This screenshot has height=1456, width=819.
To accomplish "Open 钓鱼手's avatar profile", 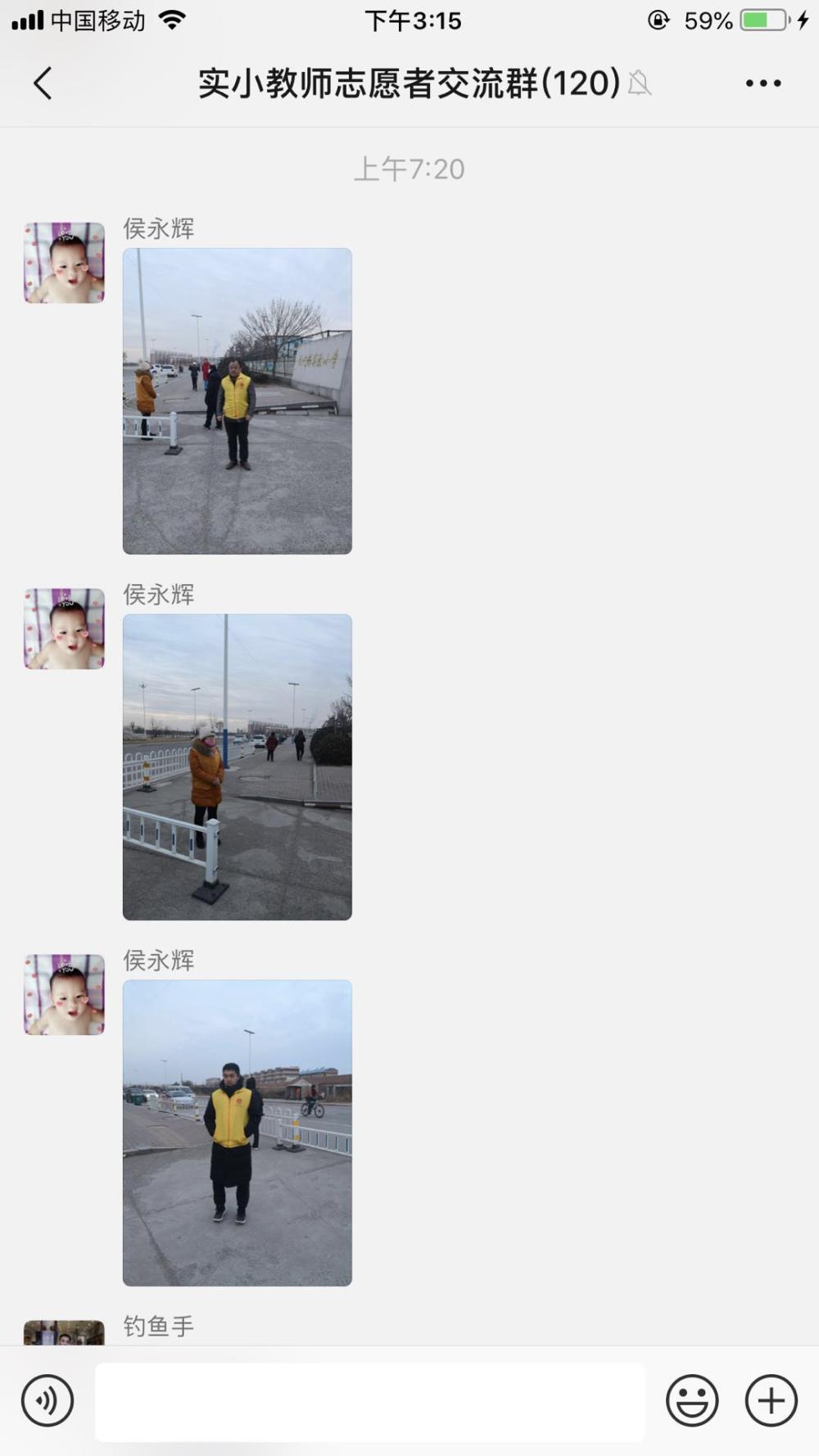I will 64,1332.
